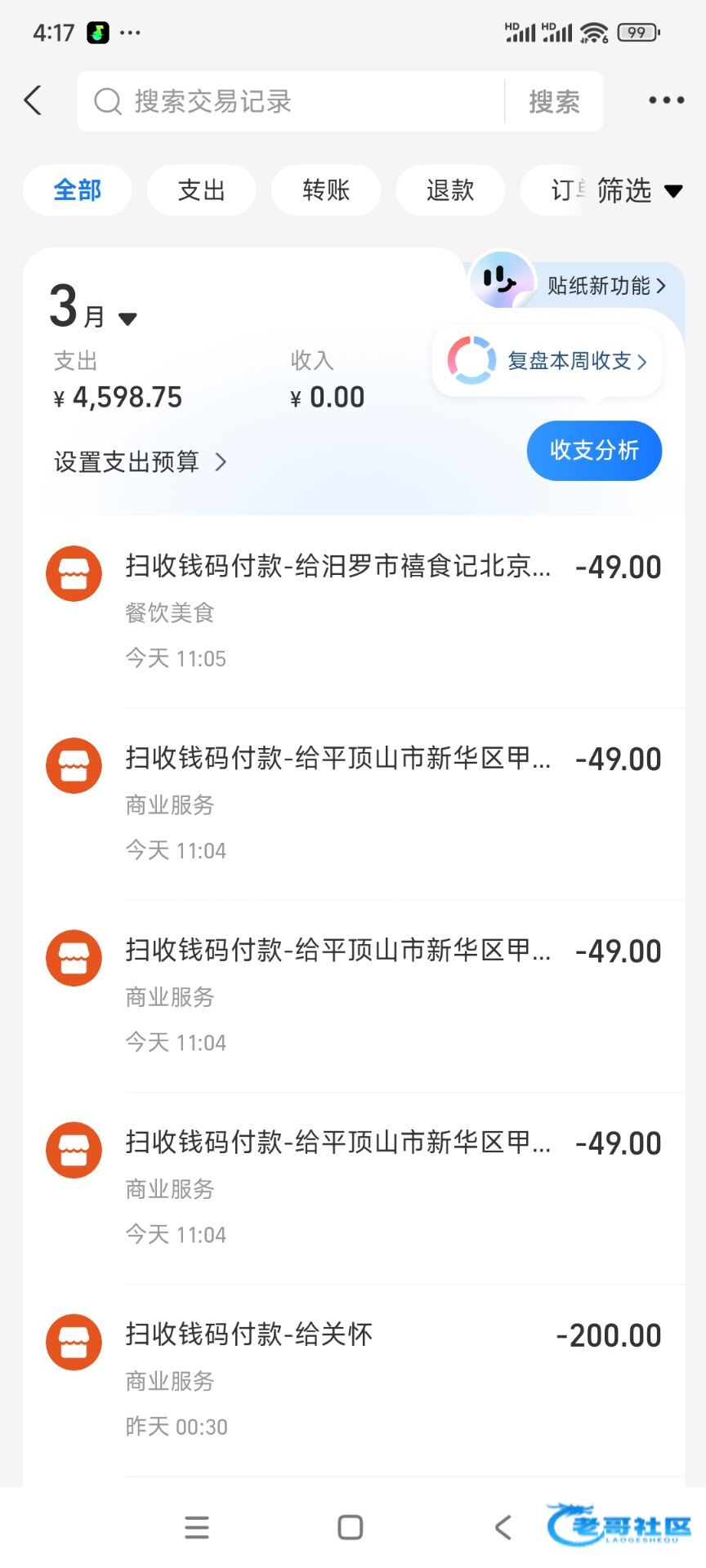Switch to the 退款 filter
The image size is (706, 1568).
450,190
